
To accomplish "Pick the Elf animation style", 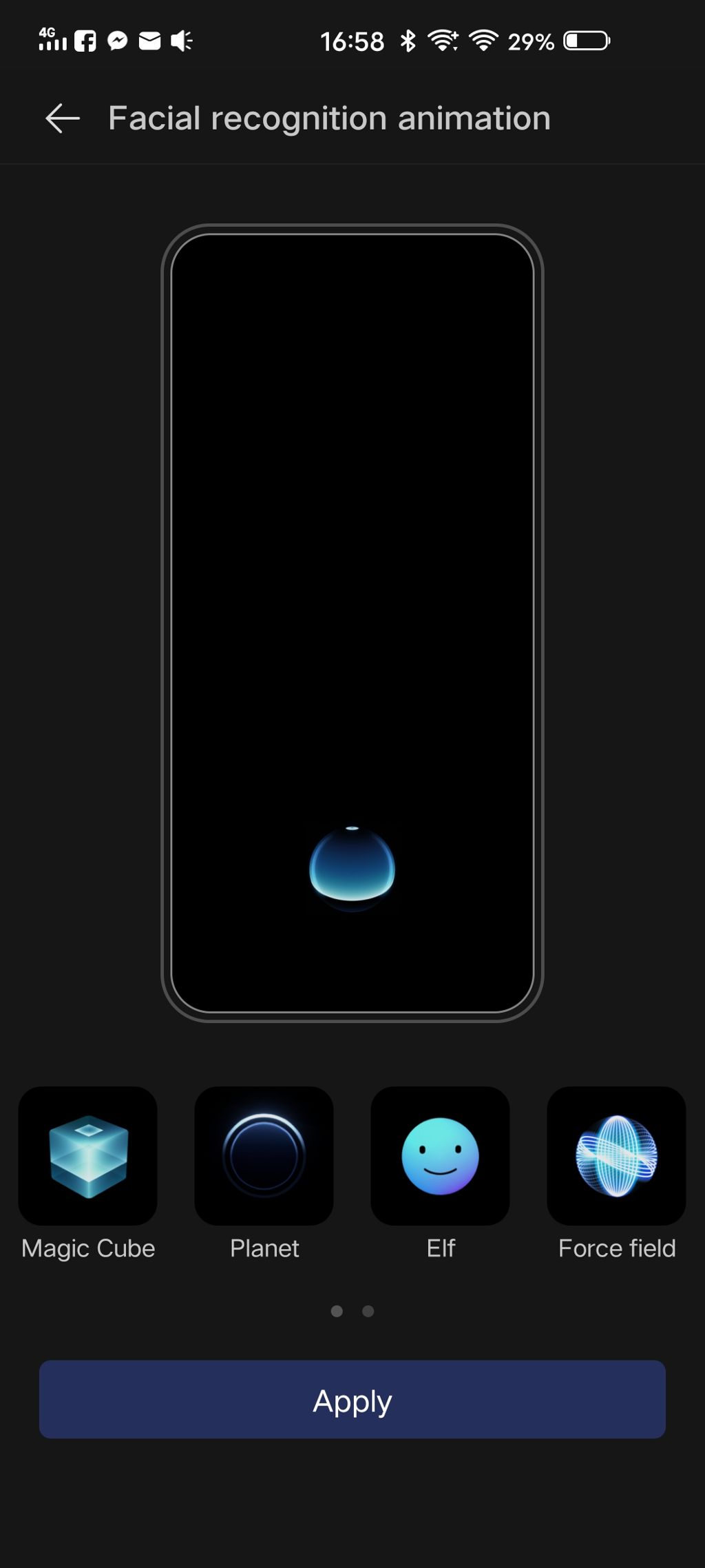I will click(441, 1155).
